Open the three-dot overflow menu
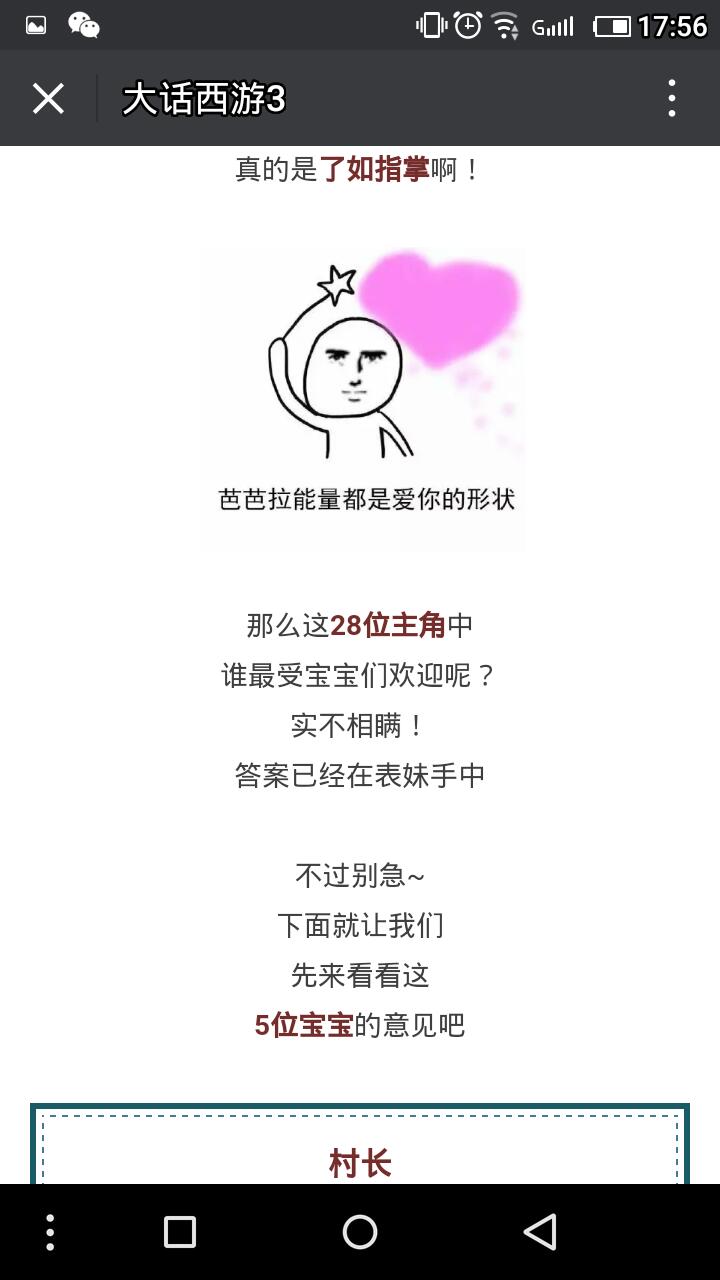The height and width of the screenshot is (1280, 720). pyautogui.click(x=671, y=99)
